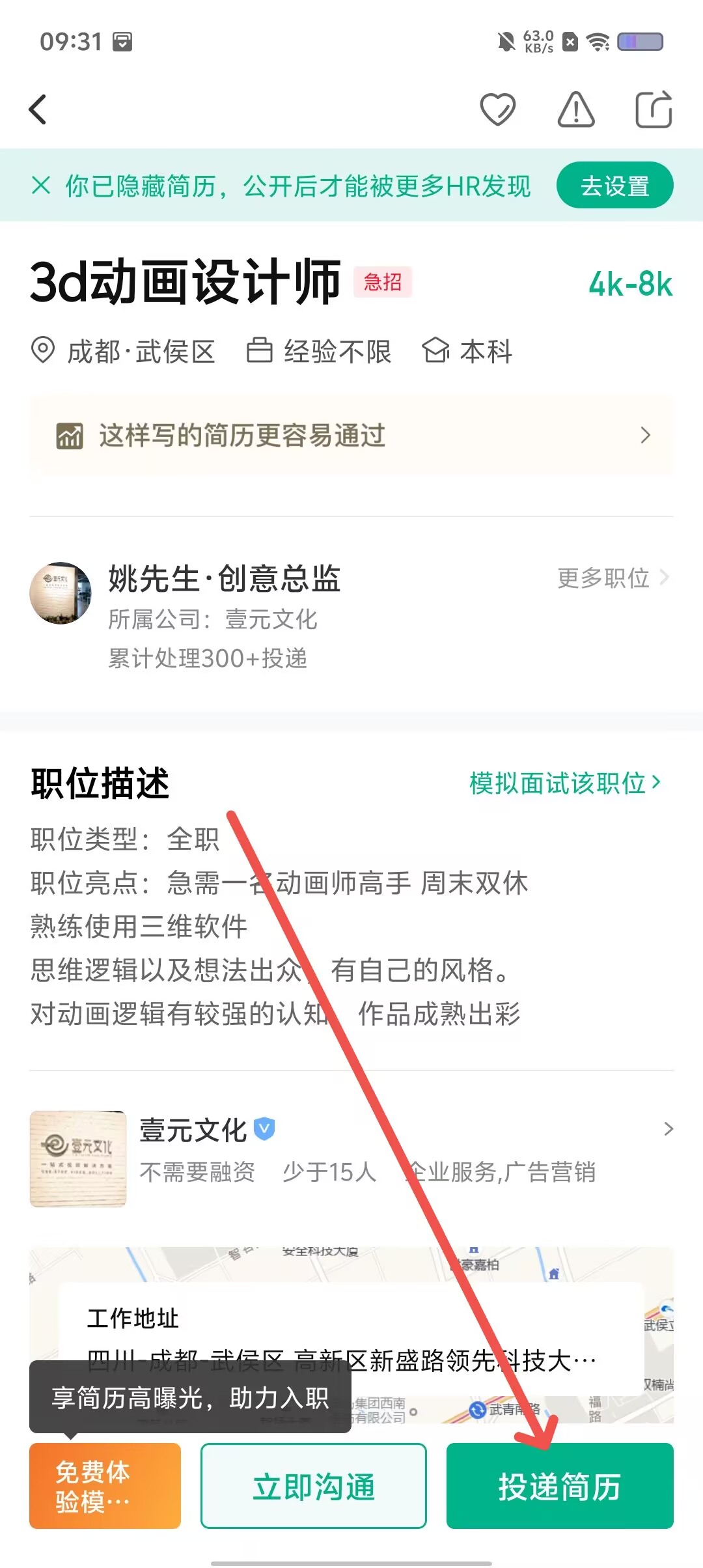The width and height of the screenshot is (703, 1568).
Task: Report this job via the warning icon
Action: coord(576,109)
